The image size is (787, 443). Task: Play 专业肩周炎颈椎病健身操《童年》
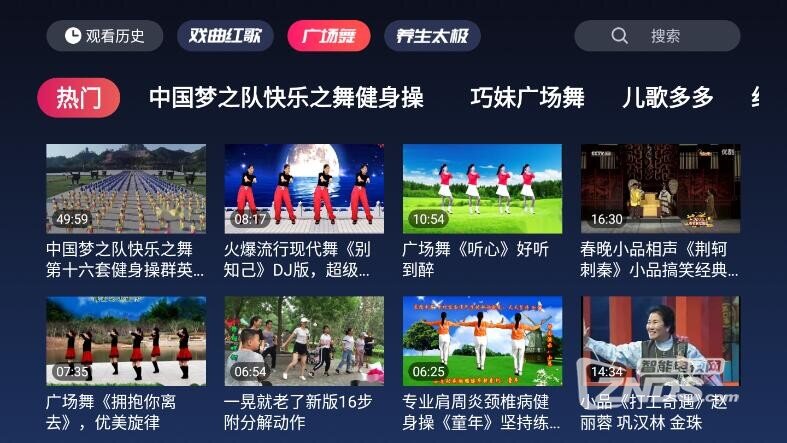pyautogui.click(x=482, y=341)
